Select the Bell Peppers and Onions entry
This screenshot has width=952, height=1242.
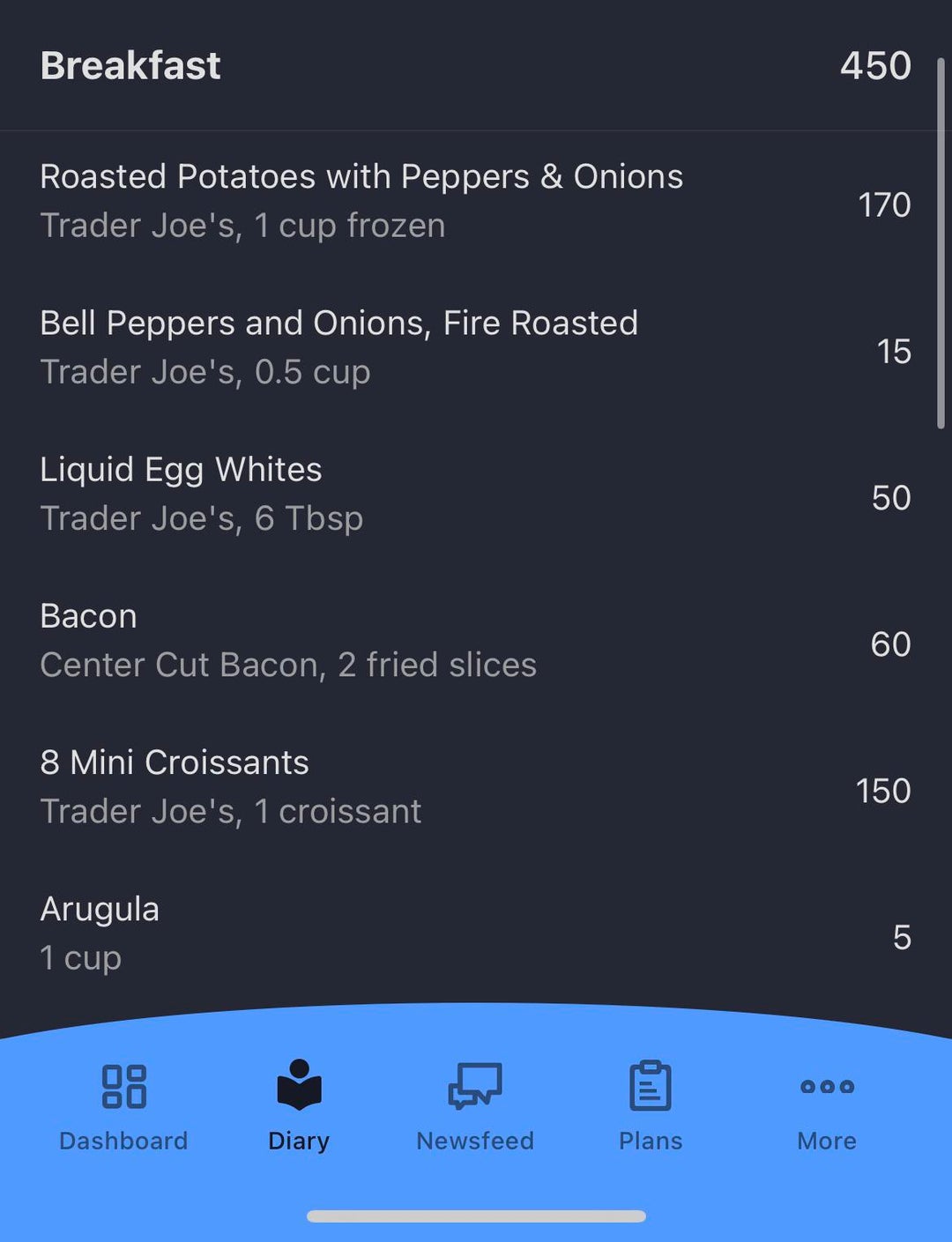pyautogui.click(x=339, y=347)
